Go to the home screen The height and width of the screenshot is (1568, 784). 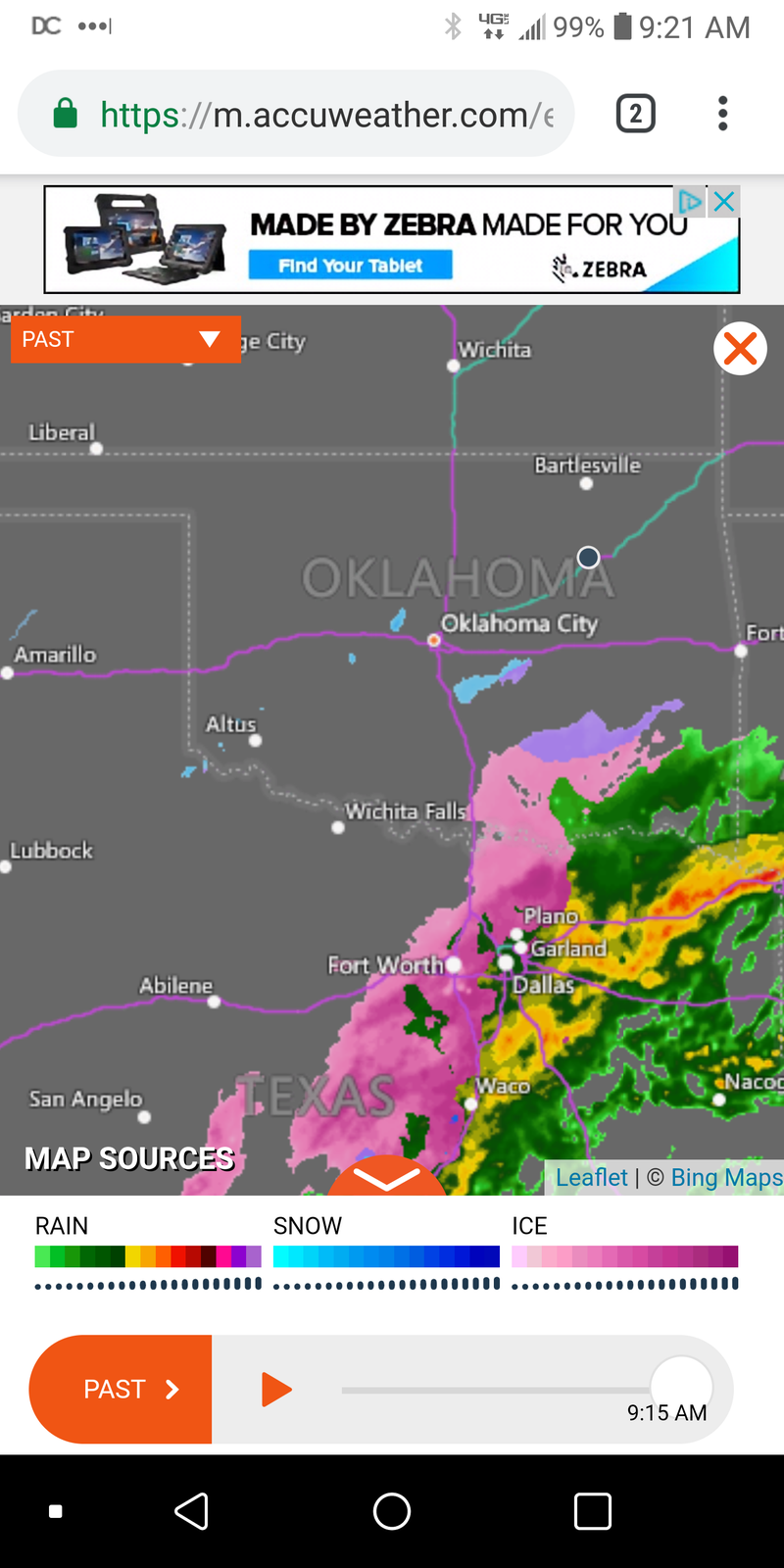click(391, 1511)
